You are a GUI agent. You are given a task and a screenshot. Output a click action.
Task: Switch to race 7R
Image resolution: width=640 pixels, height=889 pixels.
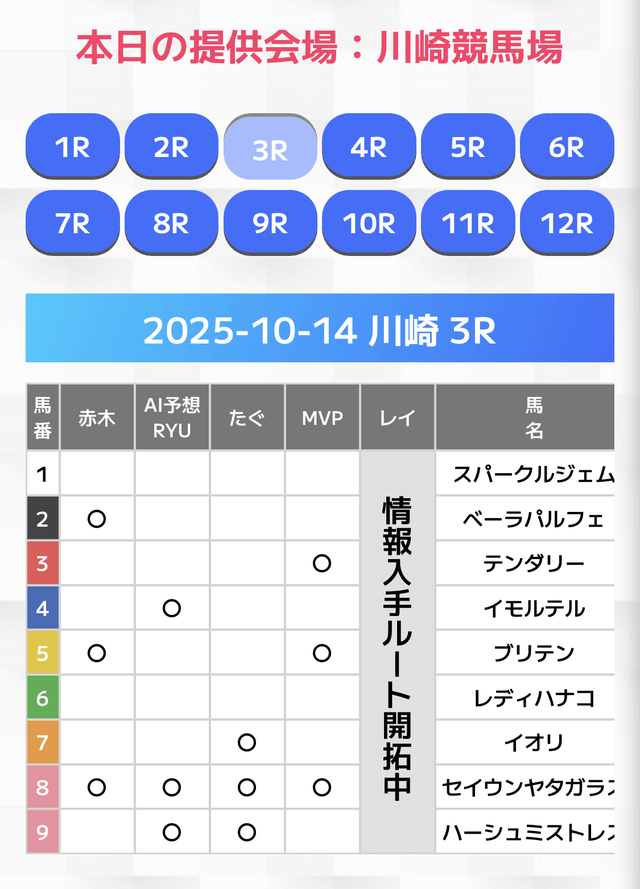(x=72, y=223)
